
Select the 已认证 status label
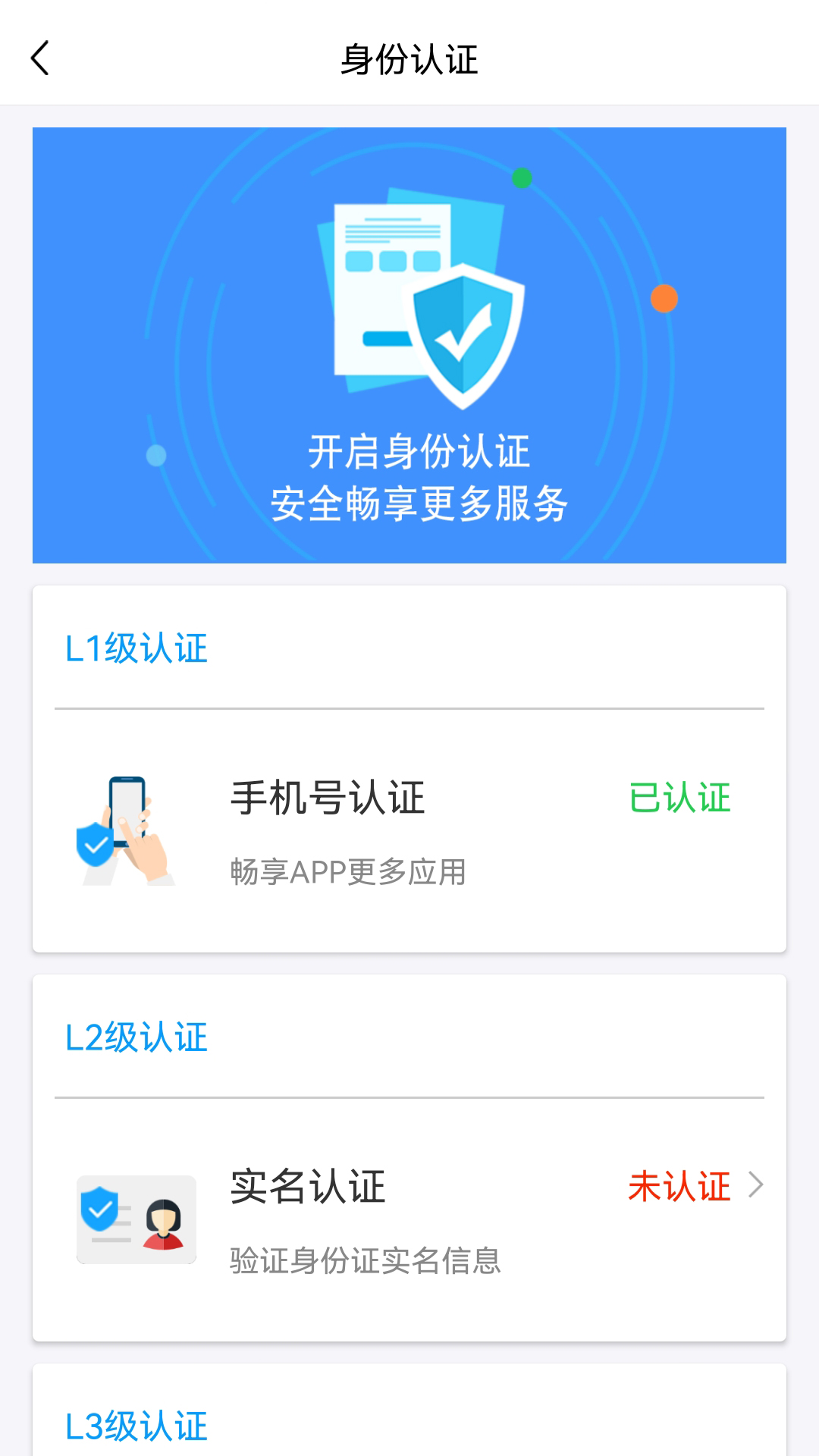pos(681,797)
